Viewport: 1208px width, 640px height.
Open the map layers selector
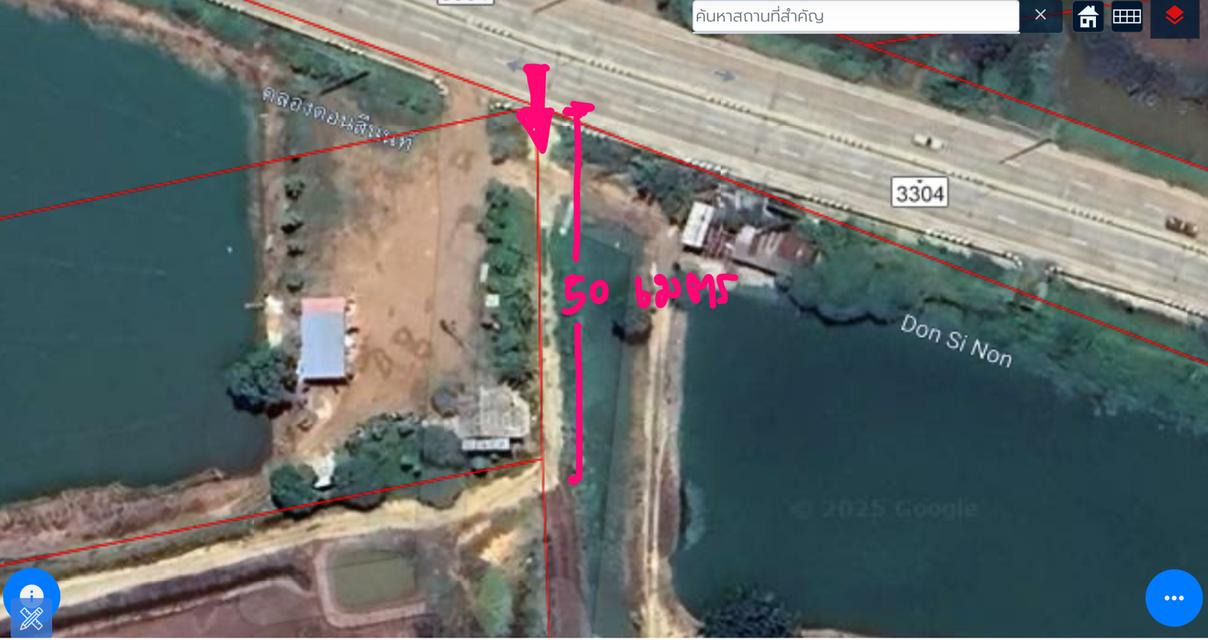(x=1174, y=16)
